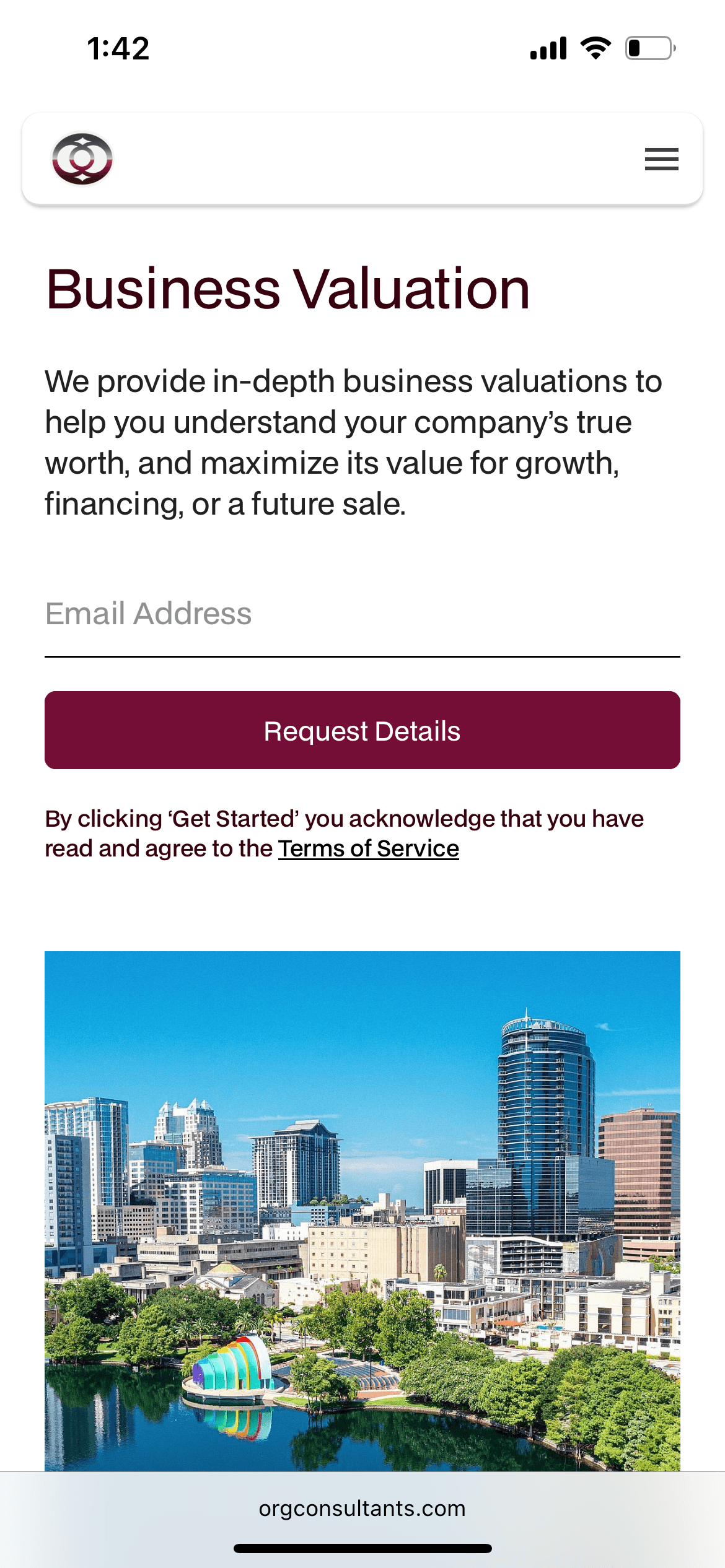Focus the Email Address field
The height and width of the screenshot is (1568, 725).
coord(362,614)
